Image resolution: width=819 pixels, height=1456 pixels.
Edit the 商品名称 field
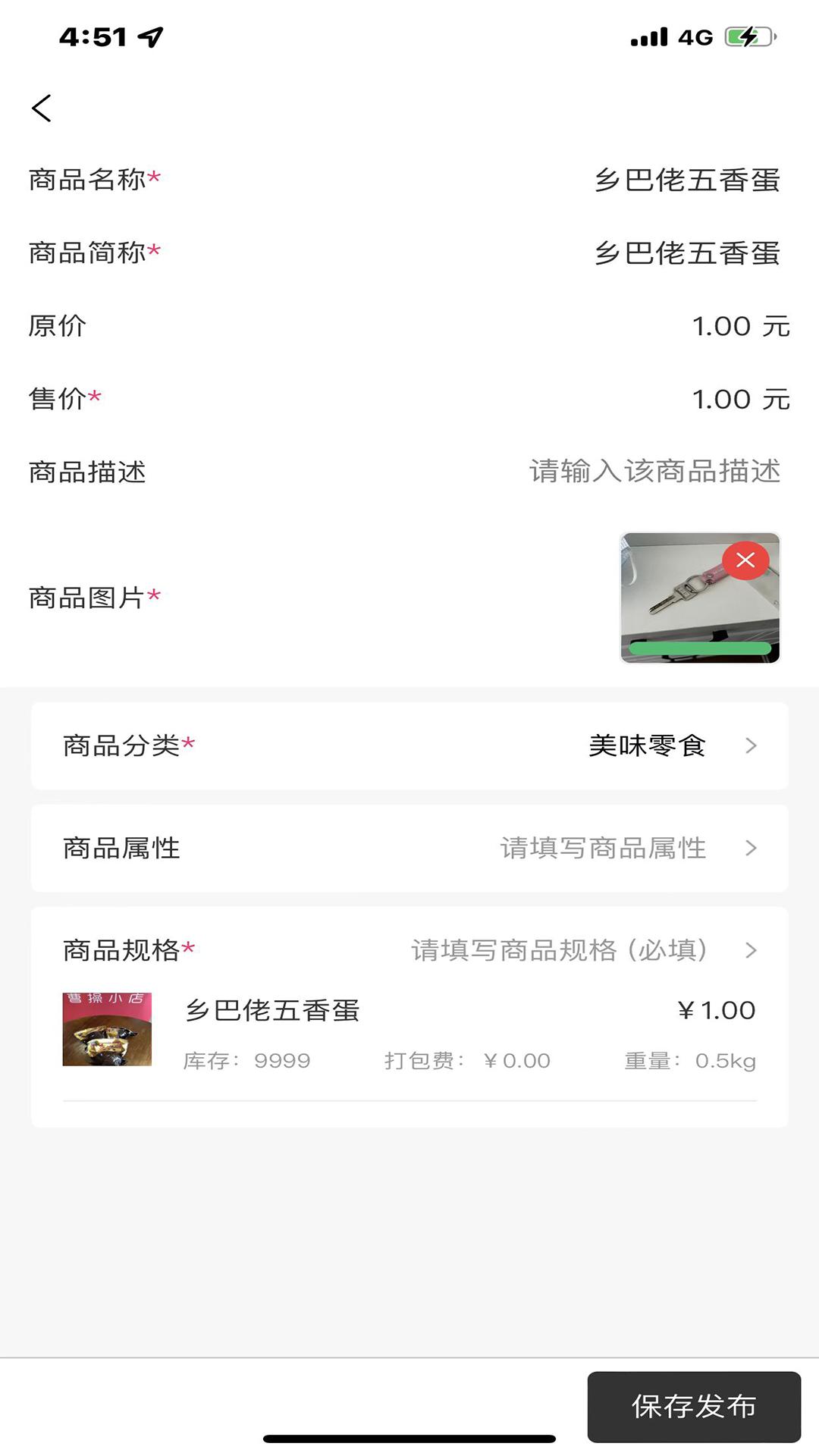[x=686, y=180]
